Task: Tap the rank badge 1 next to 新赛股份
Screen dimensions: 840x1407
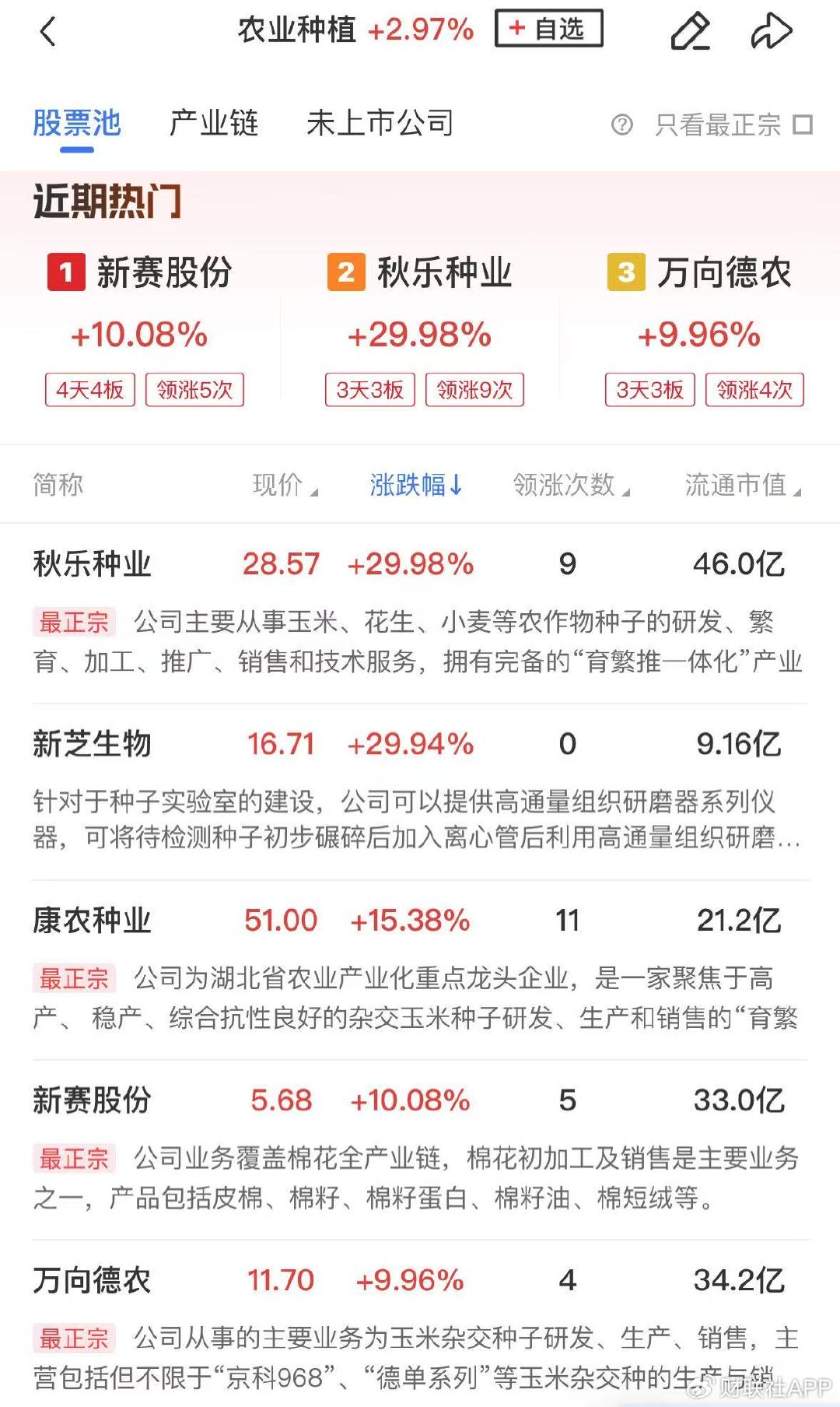Action: click(x=65, y=272)
